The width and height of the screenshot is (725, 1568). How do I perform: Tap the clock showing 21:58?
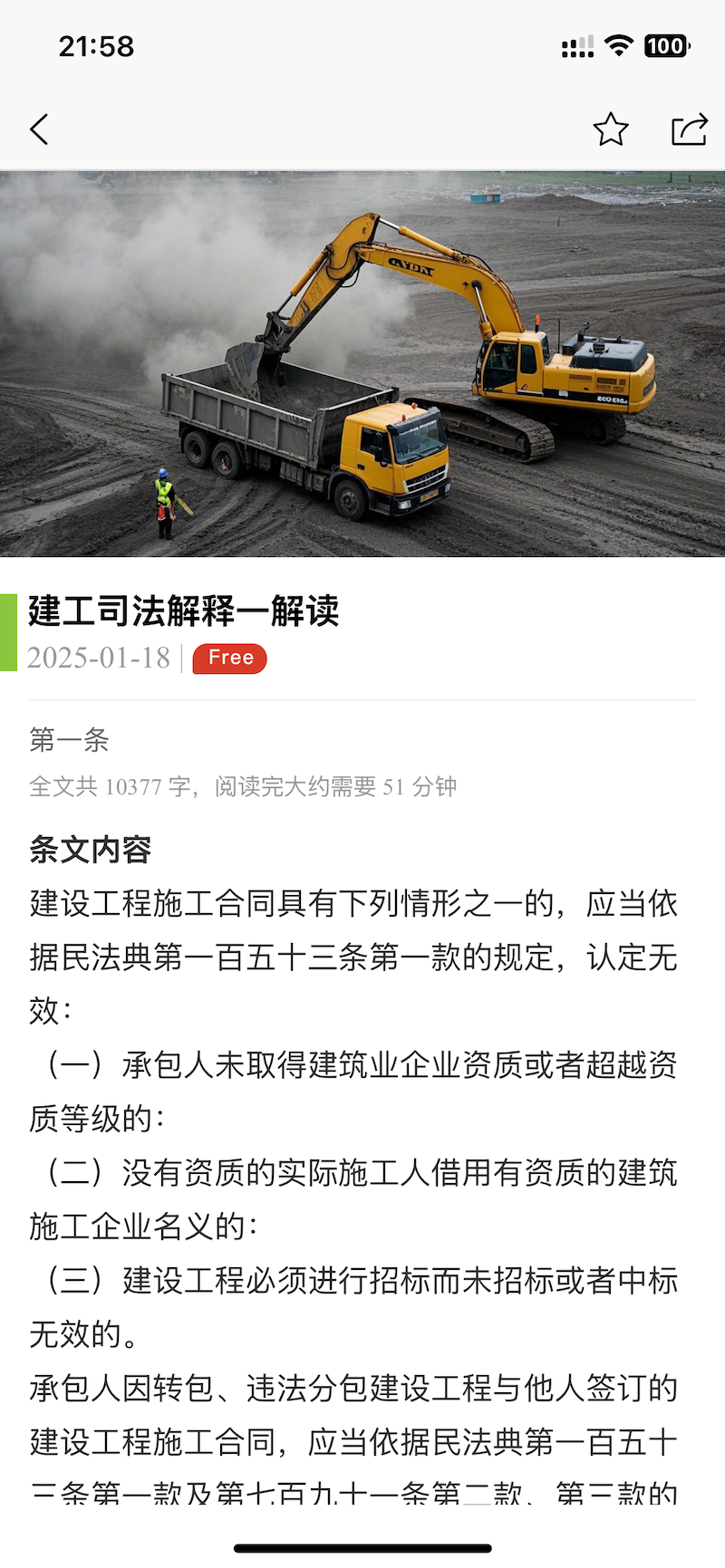[x=98, y=45]
